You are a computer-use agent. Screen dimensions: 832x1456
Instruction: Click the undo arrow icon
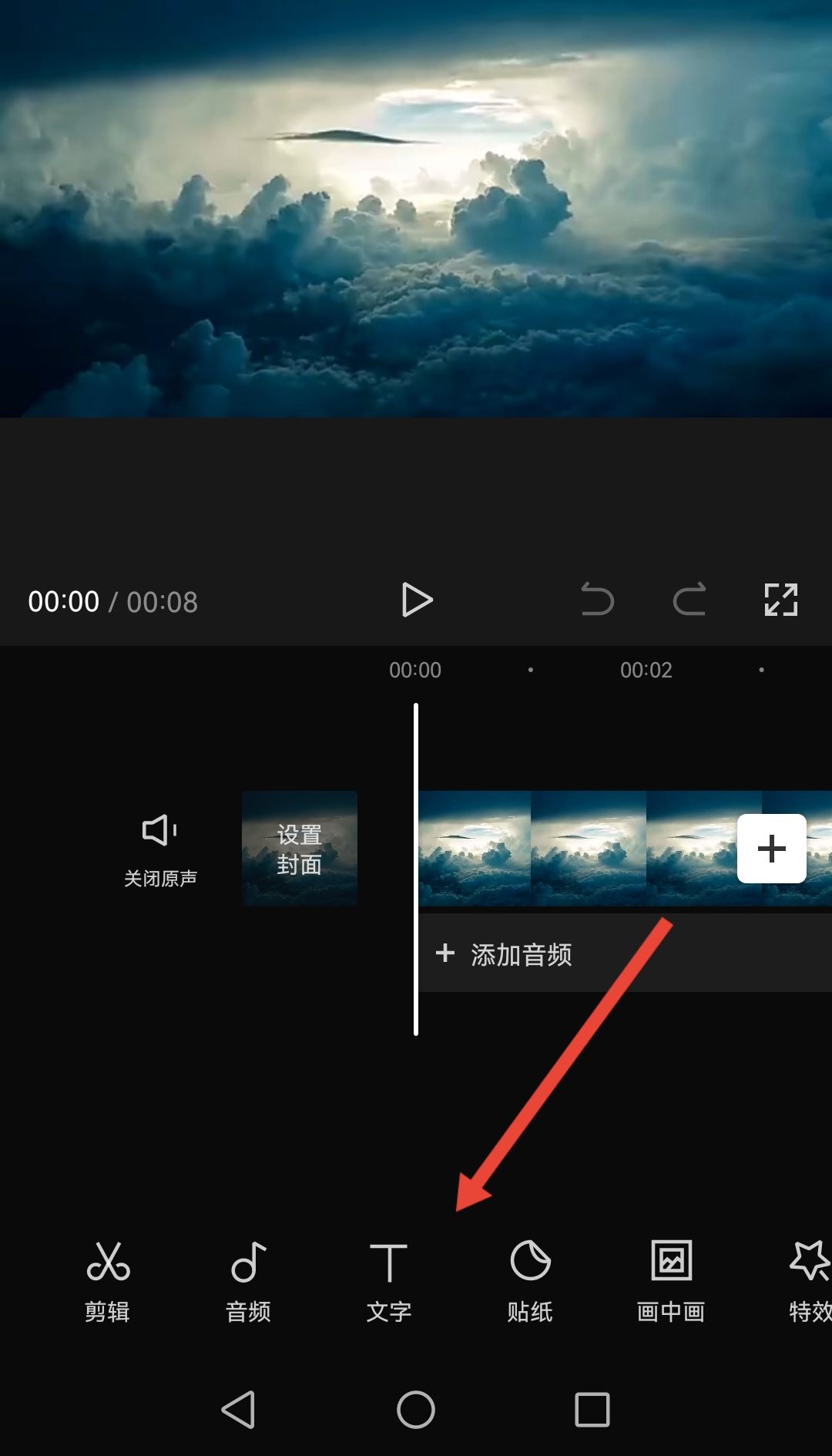point(597,601)
